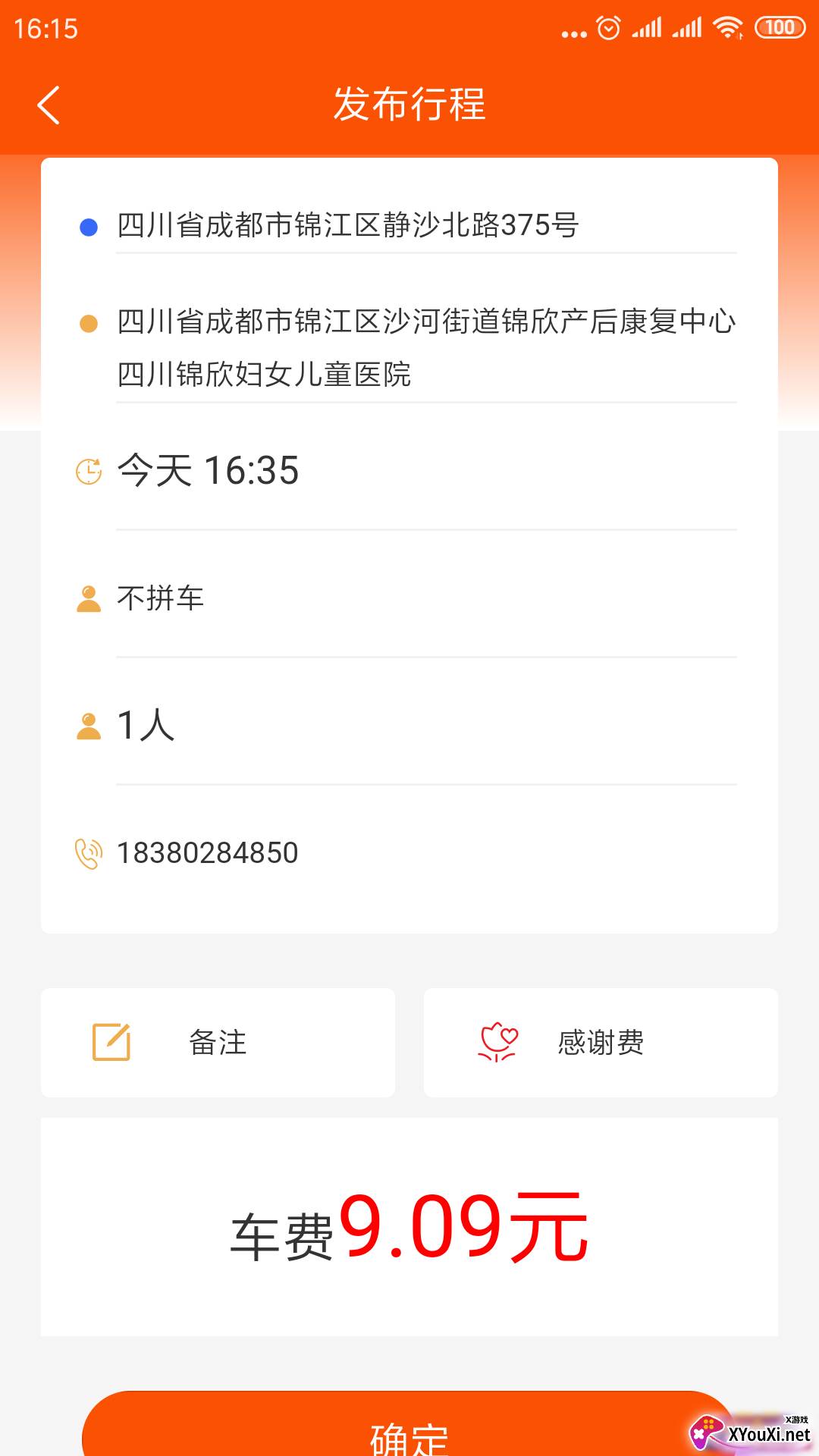Select the 不拼车 carpool option
Screen dimensions: 819x1456
pyautogui.click(x=161, y=598)
